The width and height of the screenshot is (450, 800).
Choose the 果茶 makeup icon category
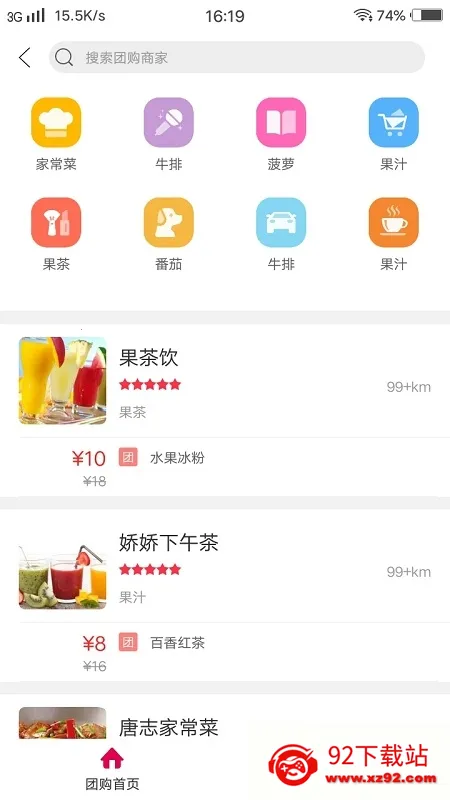[56, 234]
